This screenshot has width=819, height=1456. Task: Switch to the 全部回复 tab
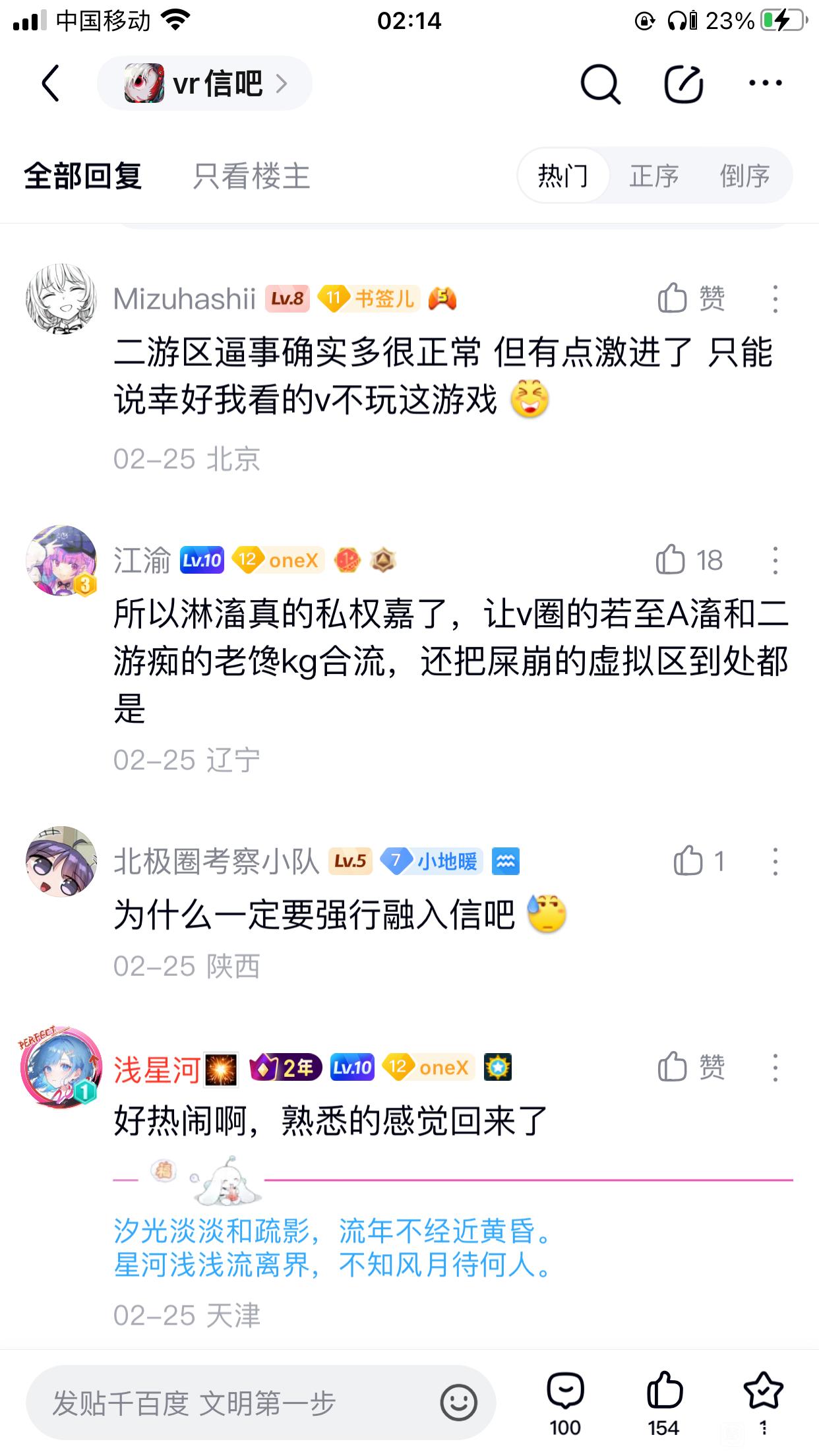pyautogui.click(x=83, y=176)
